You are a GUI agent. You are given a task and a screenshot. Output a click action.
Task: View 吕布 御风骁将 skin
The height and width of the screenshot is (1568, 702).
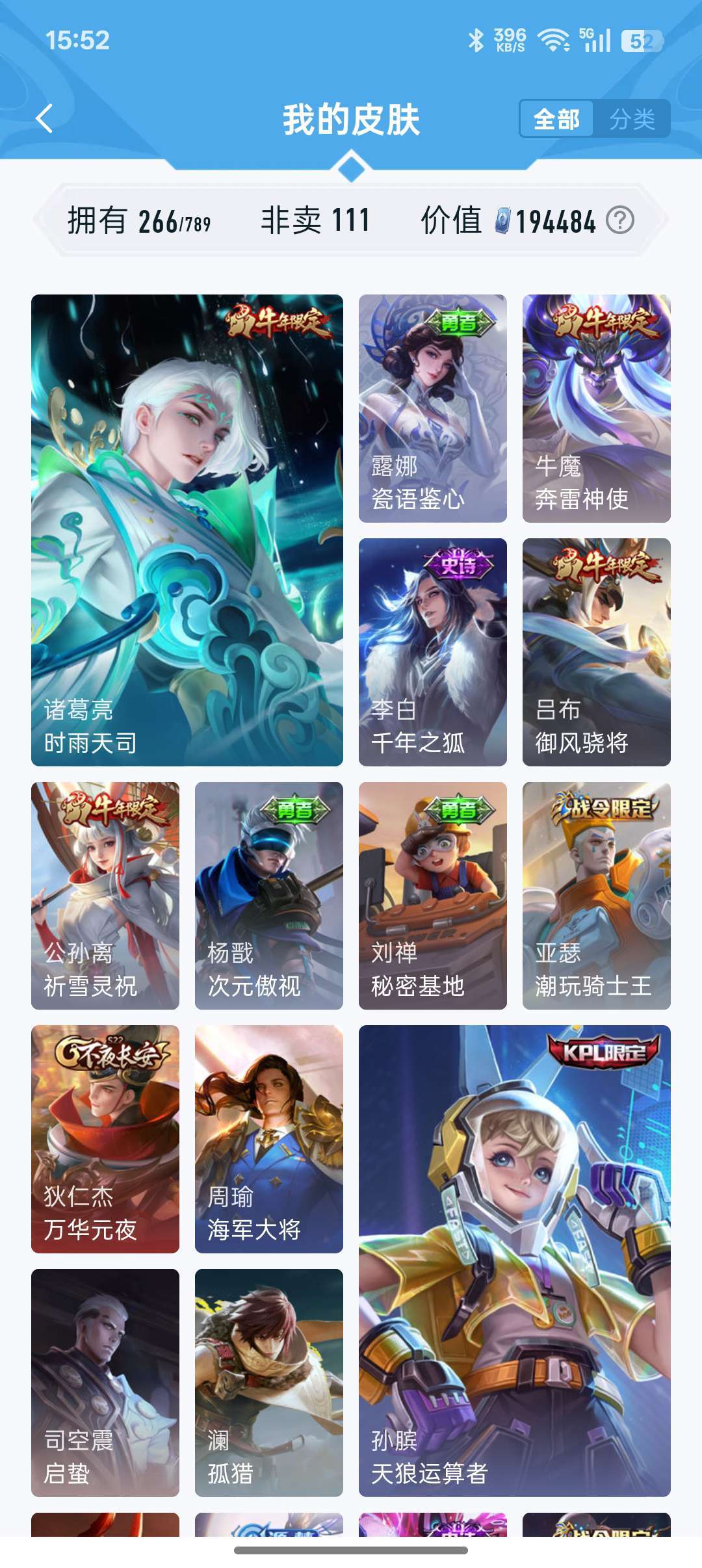click(597, 652)
